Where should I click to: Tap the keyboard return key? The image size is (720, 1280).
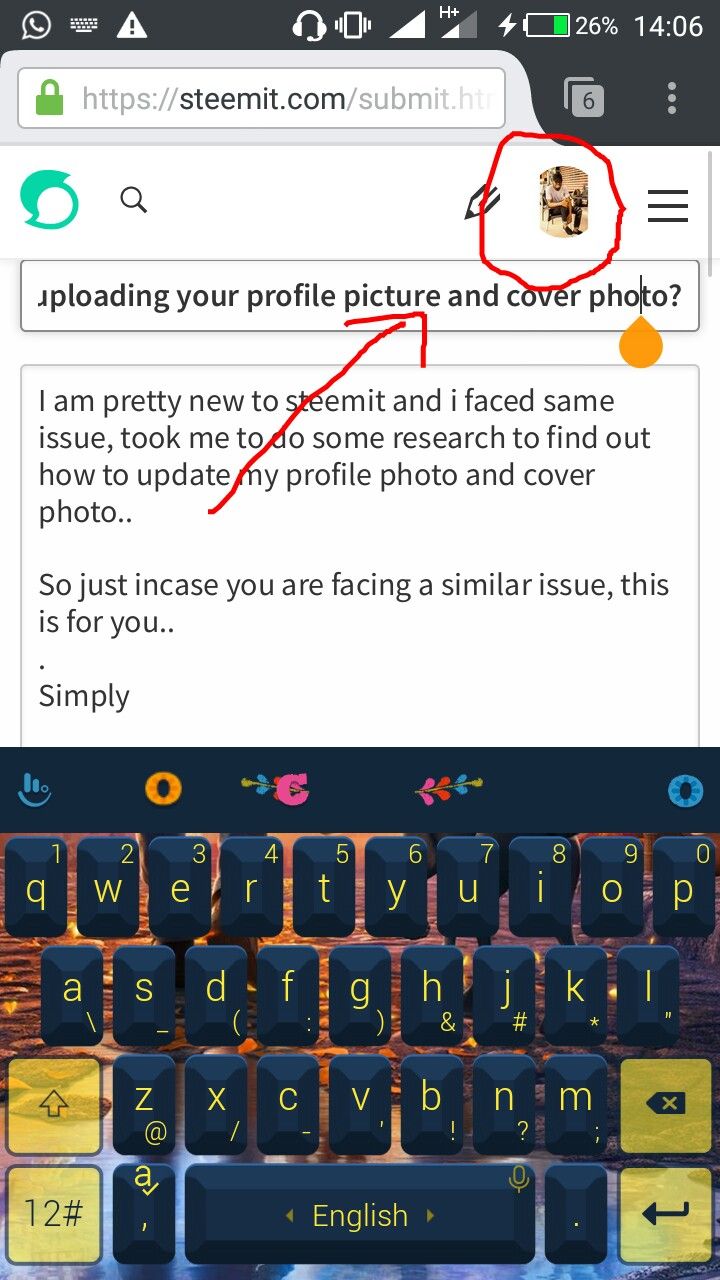pos(665,1214)
